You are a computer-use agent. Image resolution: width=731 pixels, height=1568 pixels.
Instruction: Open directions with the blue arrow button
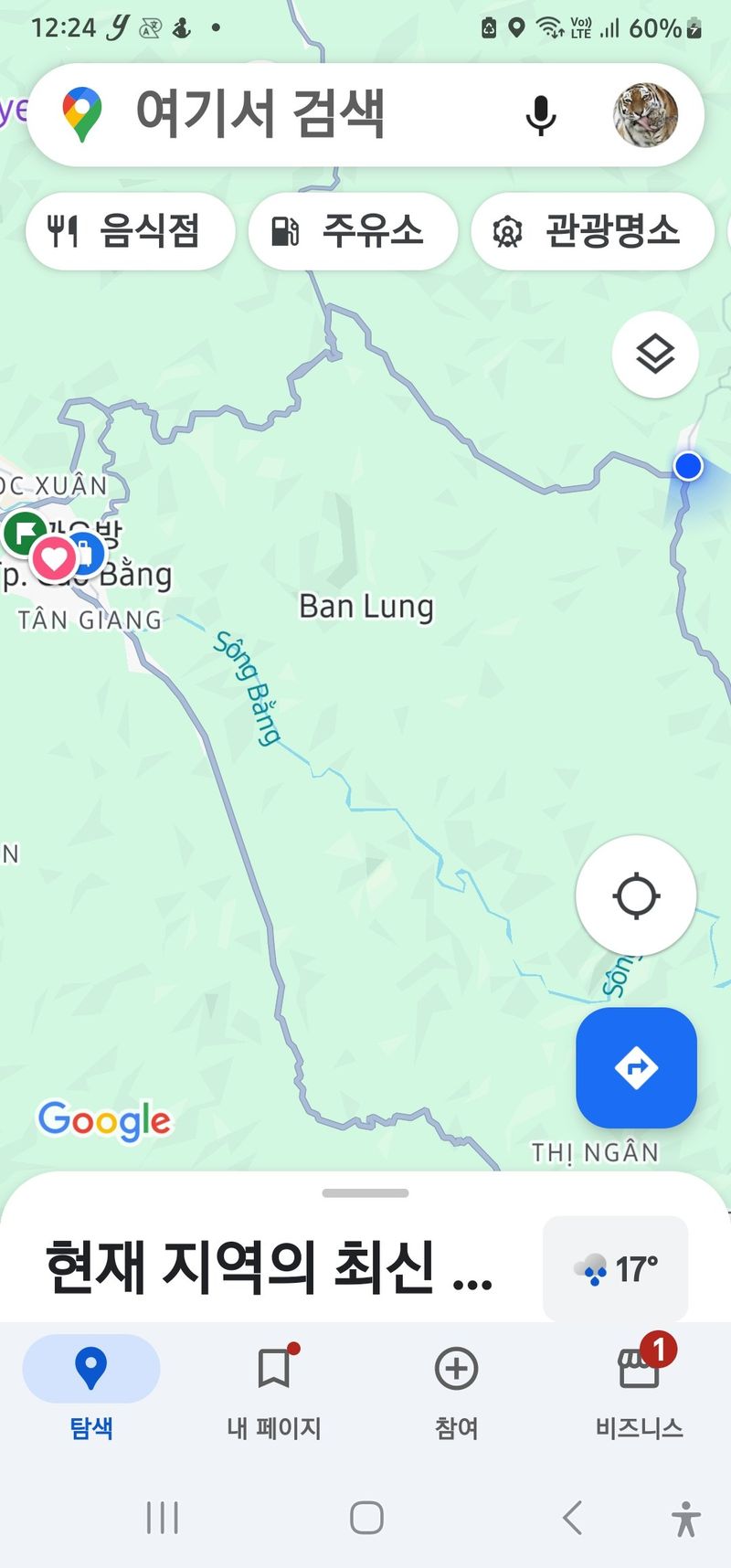pyautogui.click(x=636, y=1067)
